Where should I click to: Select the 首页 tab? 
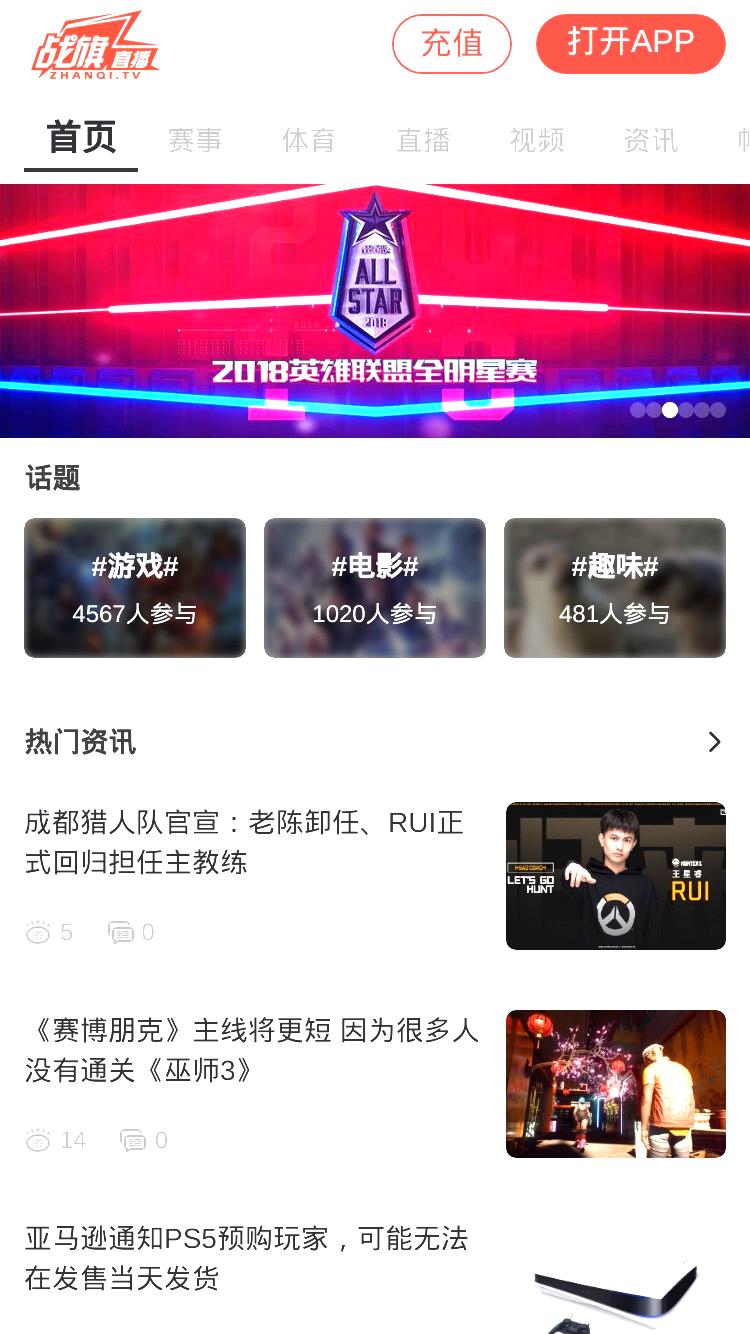point(81,138)
